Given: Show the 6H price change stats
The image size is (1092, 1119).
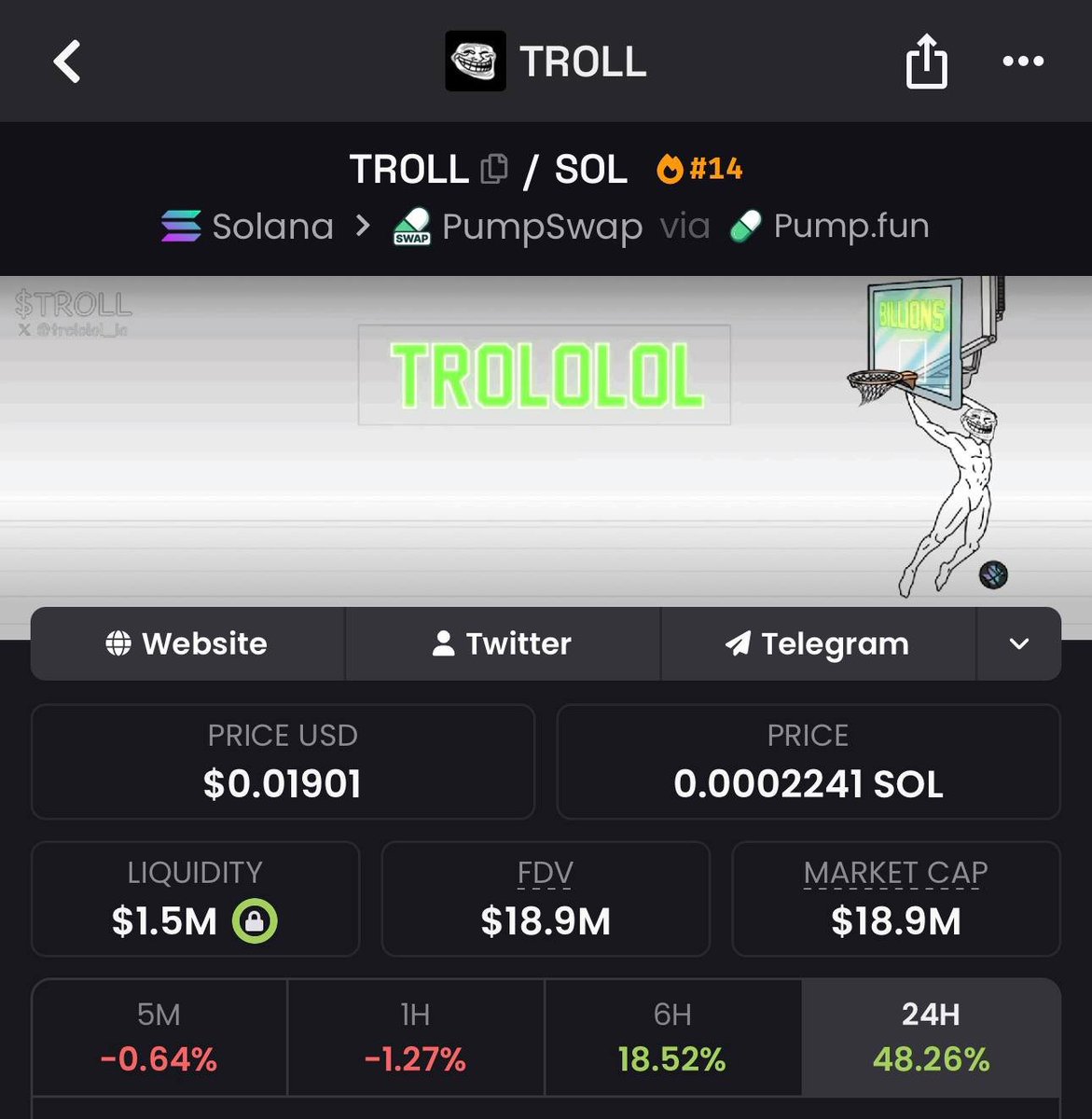Looking at the screenshot, I should click(672, 1037).
